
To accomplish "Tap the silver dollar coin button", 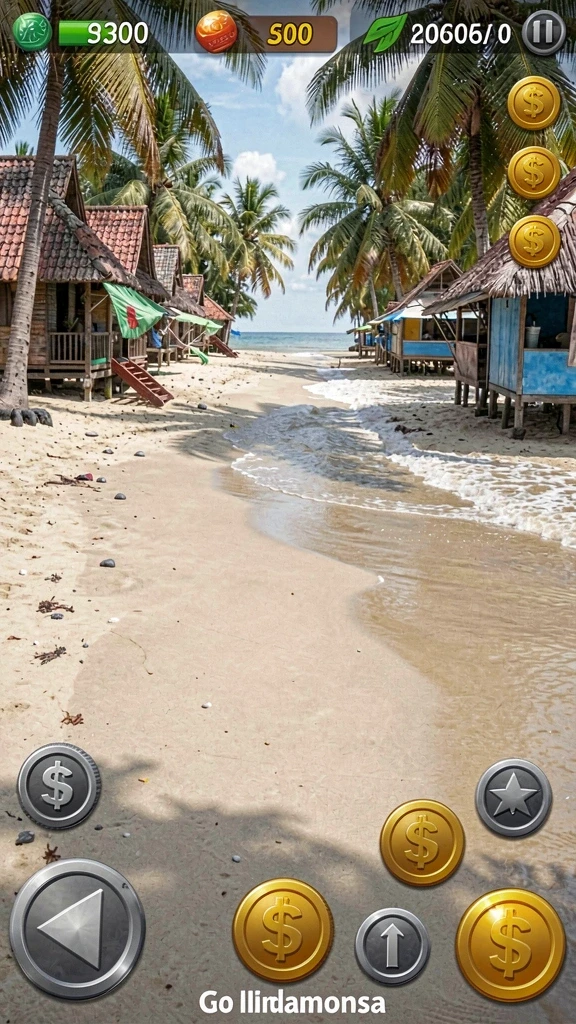I will click(x=59, y=786).
